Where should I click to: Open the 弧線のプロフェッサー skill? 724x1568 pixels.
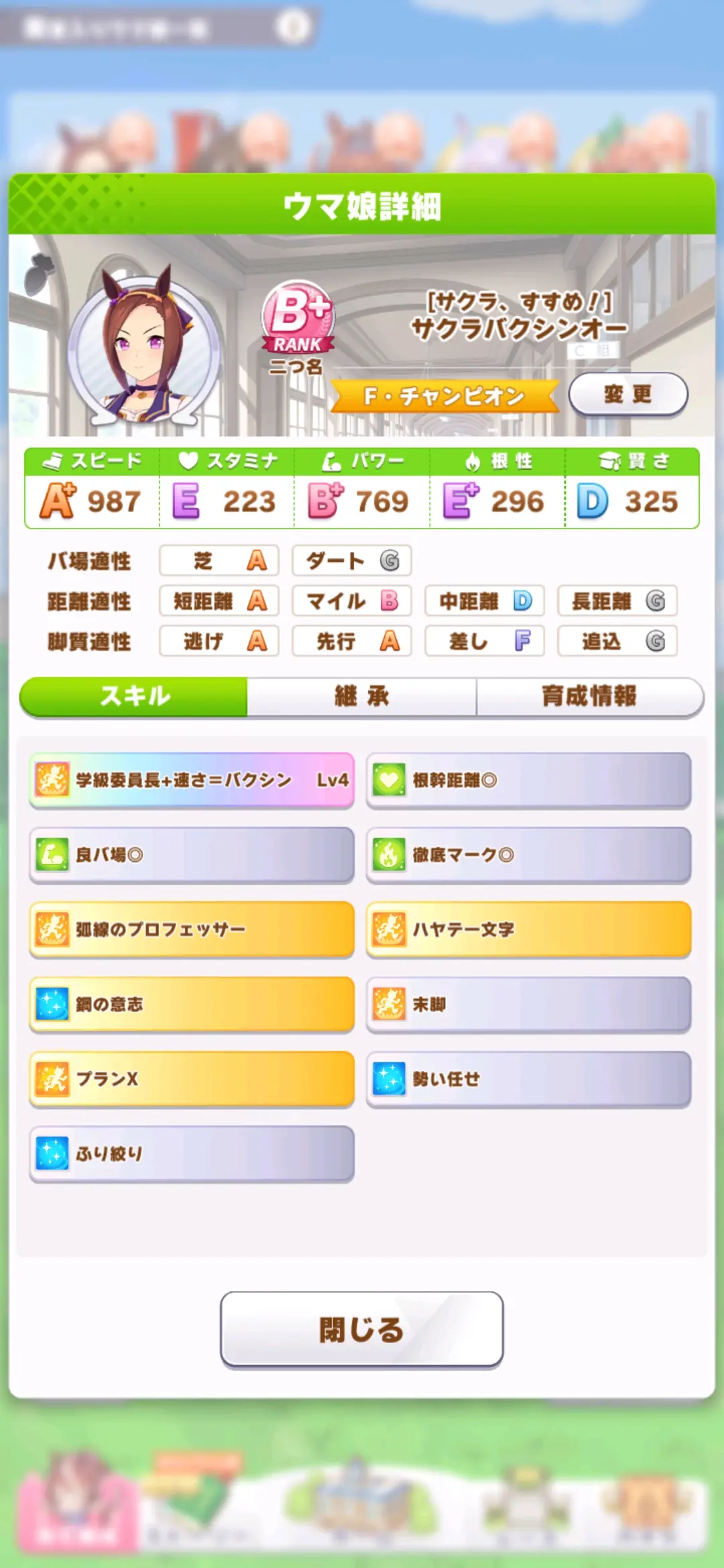point(192,929)
